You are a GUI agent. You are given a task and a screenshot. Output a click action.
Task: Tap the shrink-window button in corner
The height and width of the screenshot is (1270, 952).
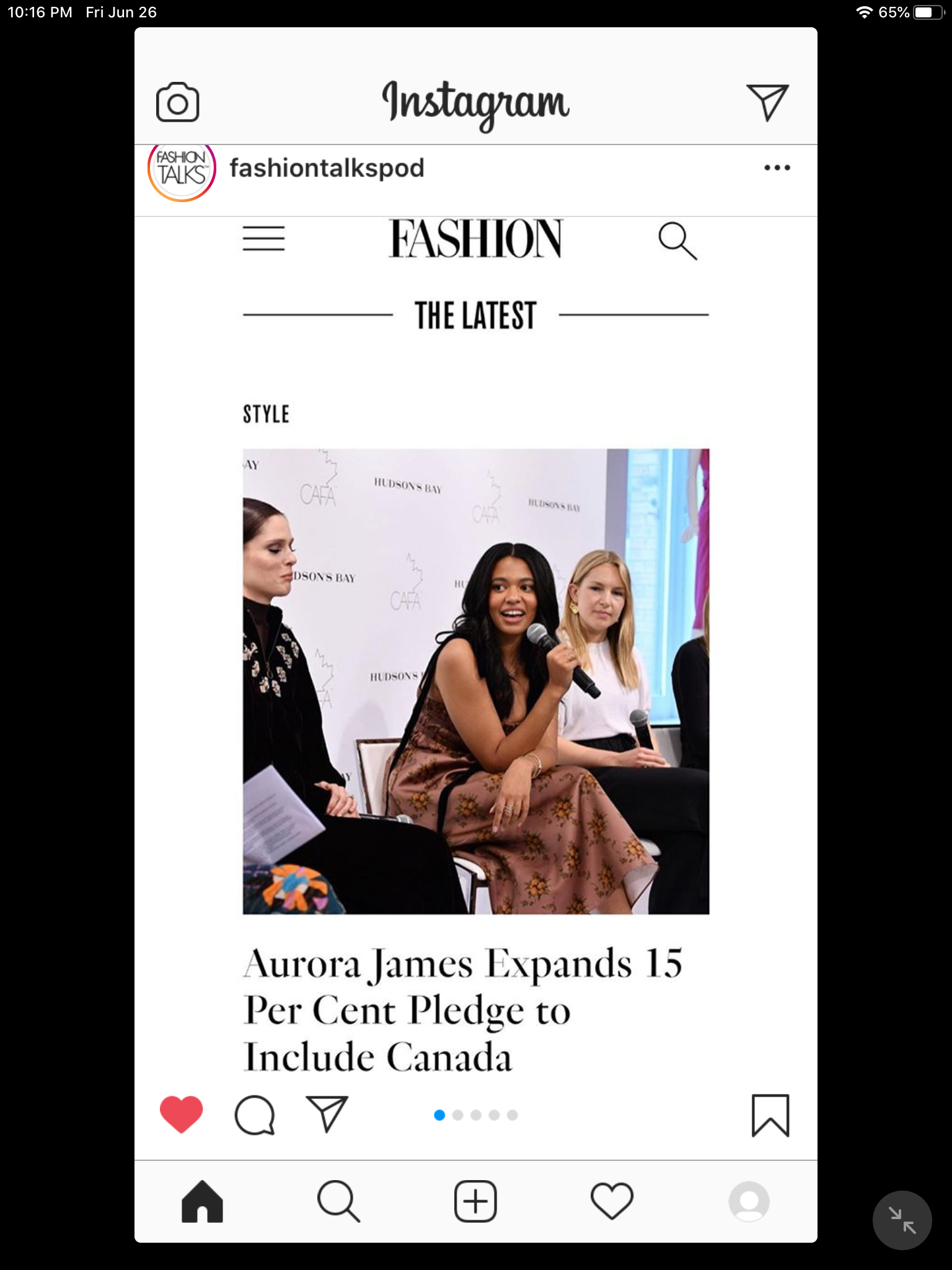click(902, 1220)
